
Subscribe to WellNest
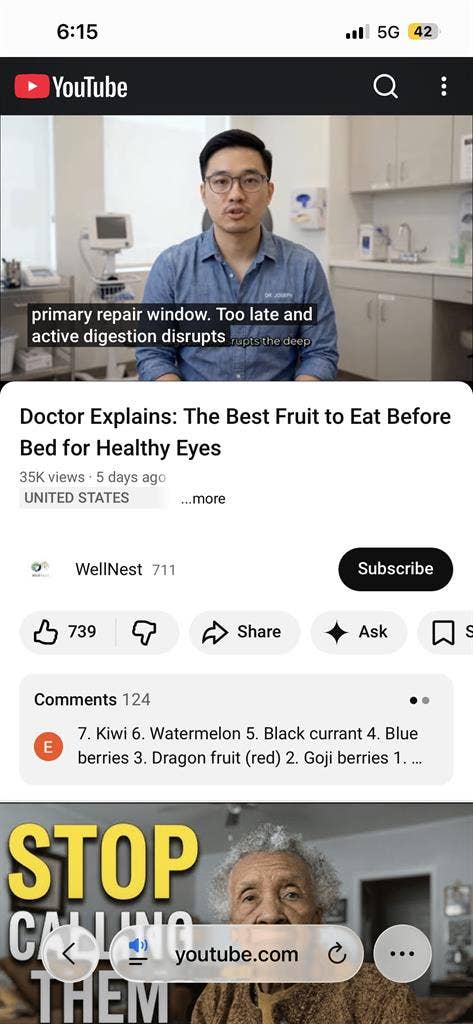395,569
